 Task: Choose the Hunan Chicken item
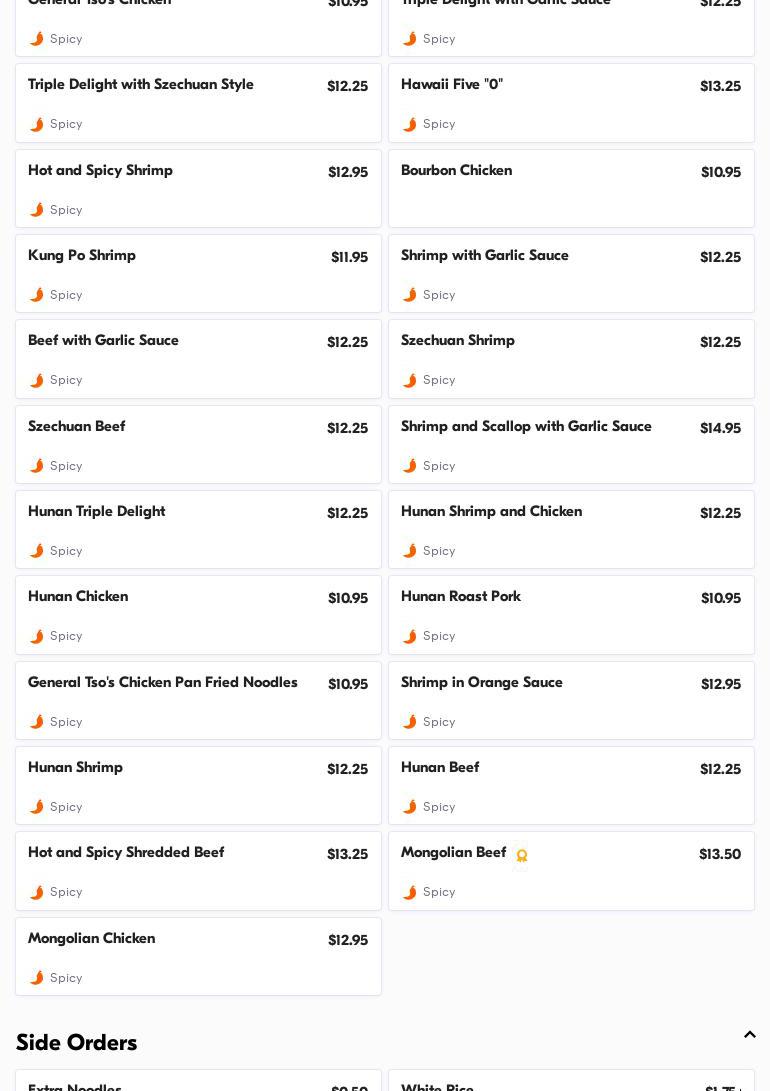pyautogui.click(x=198, y=614)
